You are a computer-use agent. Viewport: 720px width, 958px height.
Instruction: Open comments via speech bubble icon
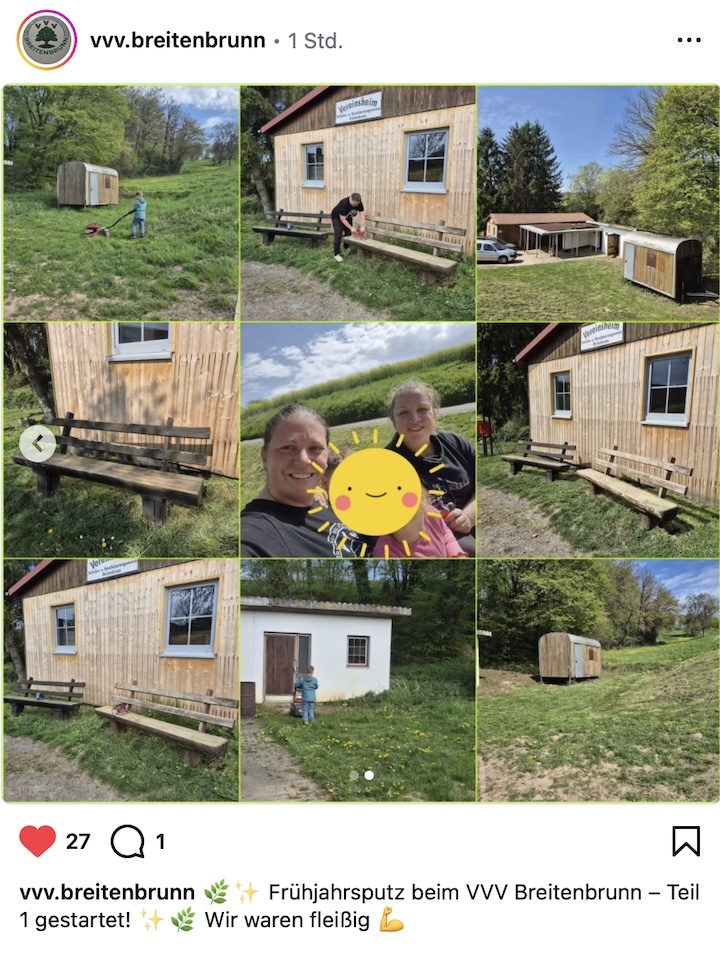[x=127, y=841]
